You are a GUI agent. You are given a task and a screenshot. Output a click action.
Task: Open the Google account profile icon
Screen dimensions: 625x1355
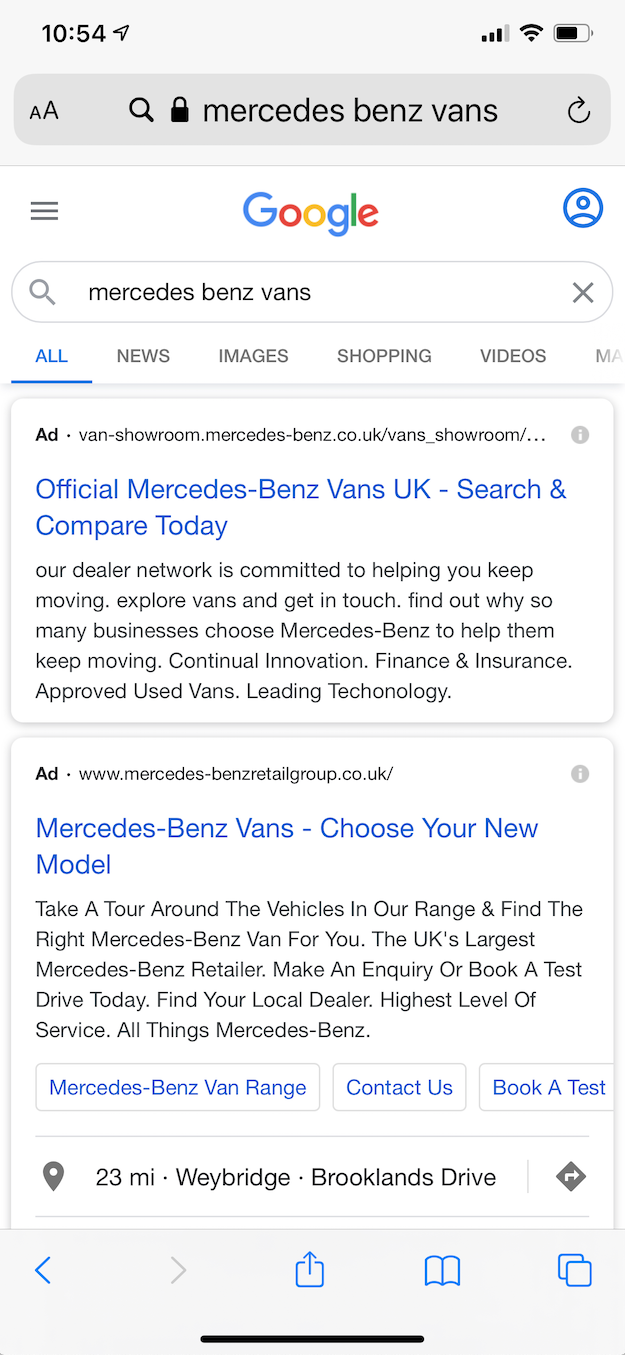583,208
